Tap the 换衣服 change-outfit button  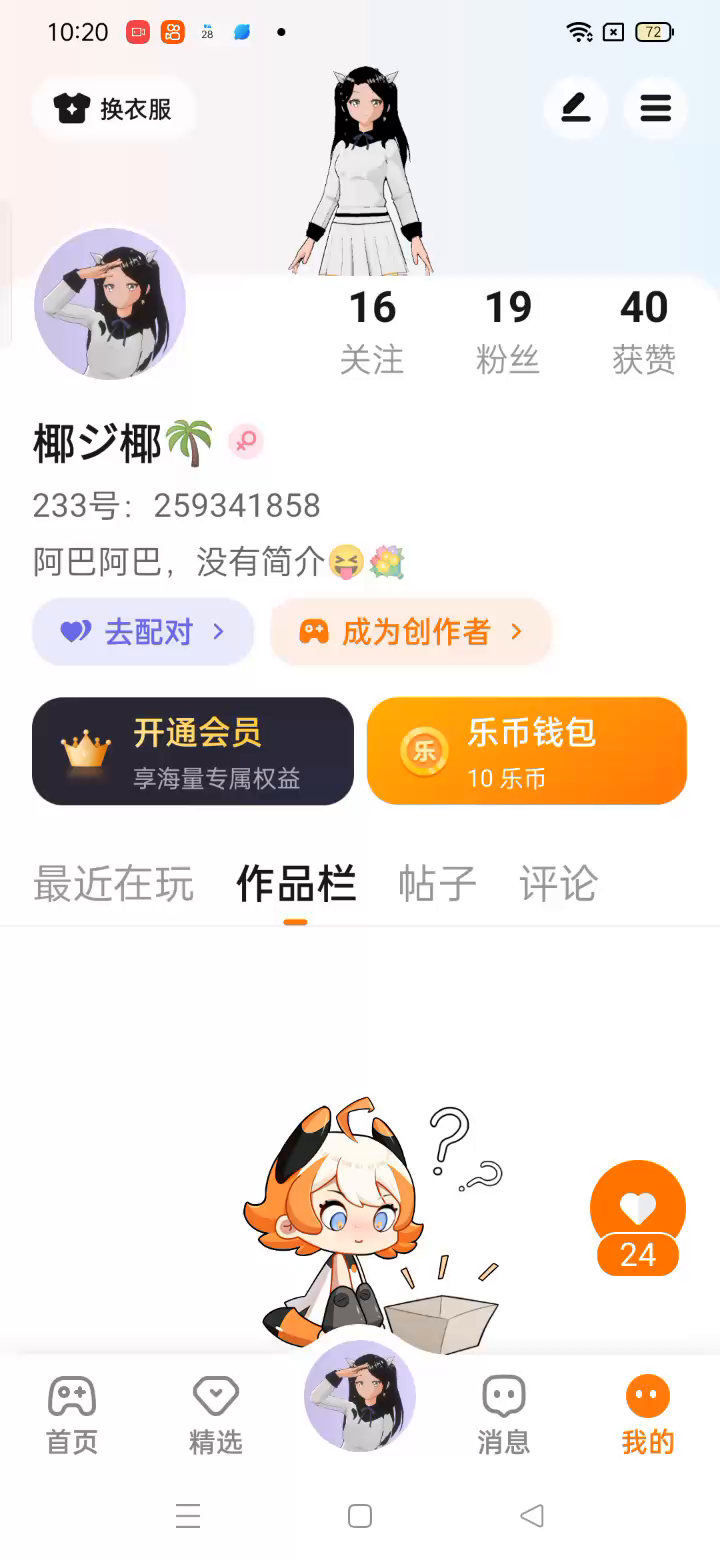click(x=113, y=108)
